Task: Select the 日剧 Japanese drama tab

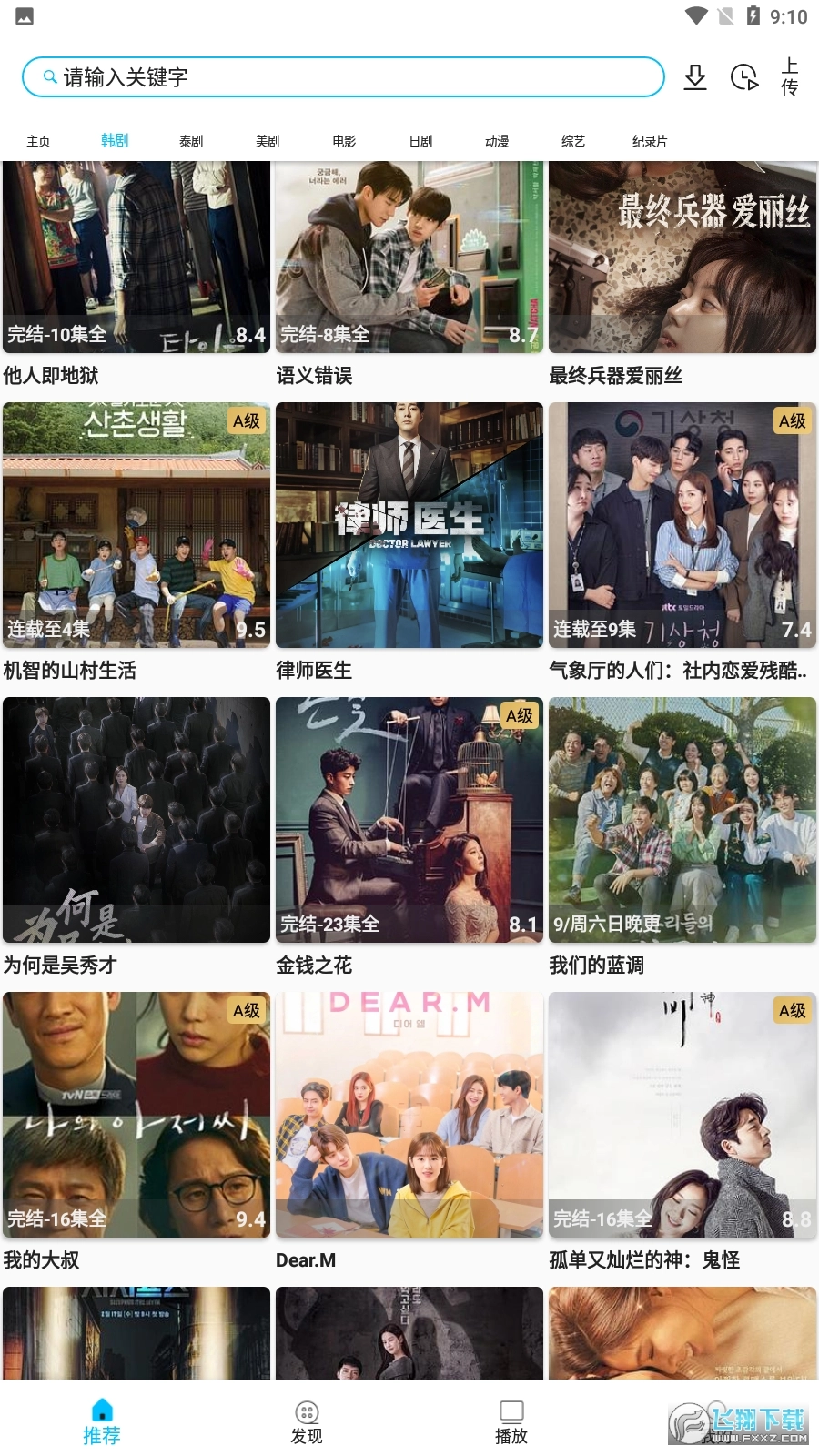Action: pos(420,141)
